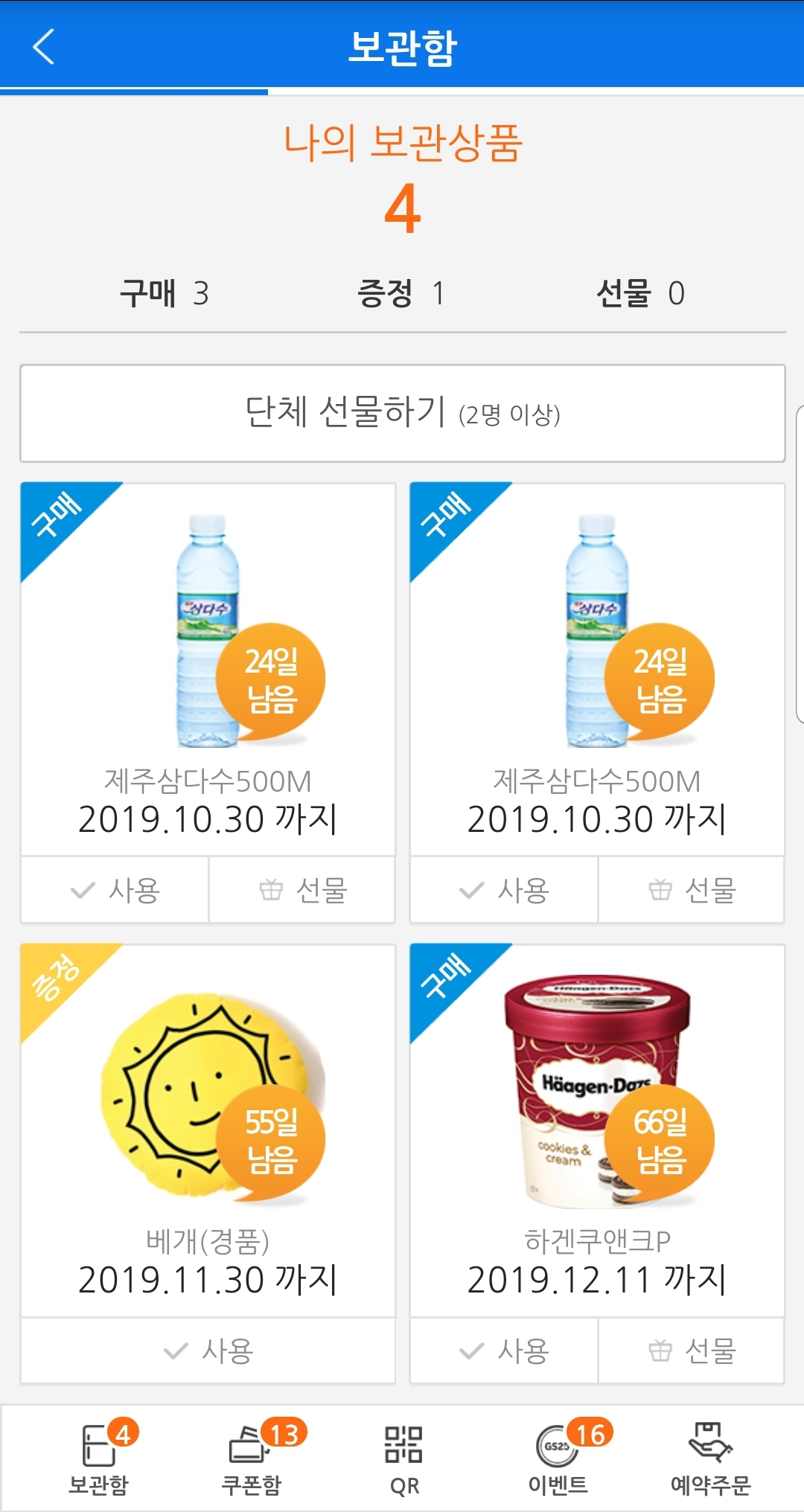The image size is (804, 1512).
Task: Show the 증정 items only
Action: [x=401, y=293]
